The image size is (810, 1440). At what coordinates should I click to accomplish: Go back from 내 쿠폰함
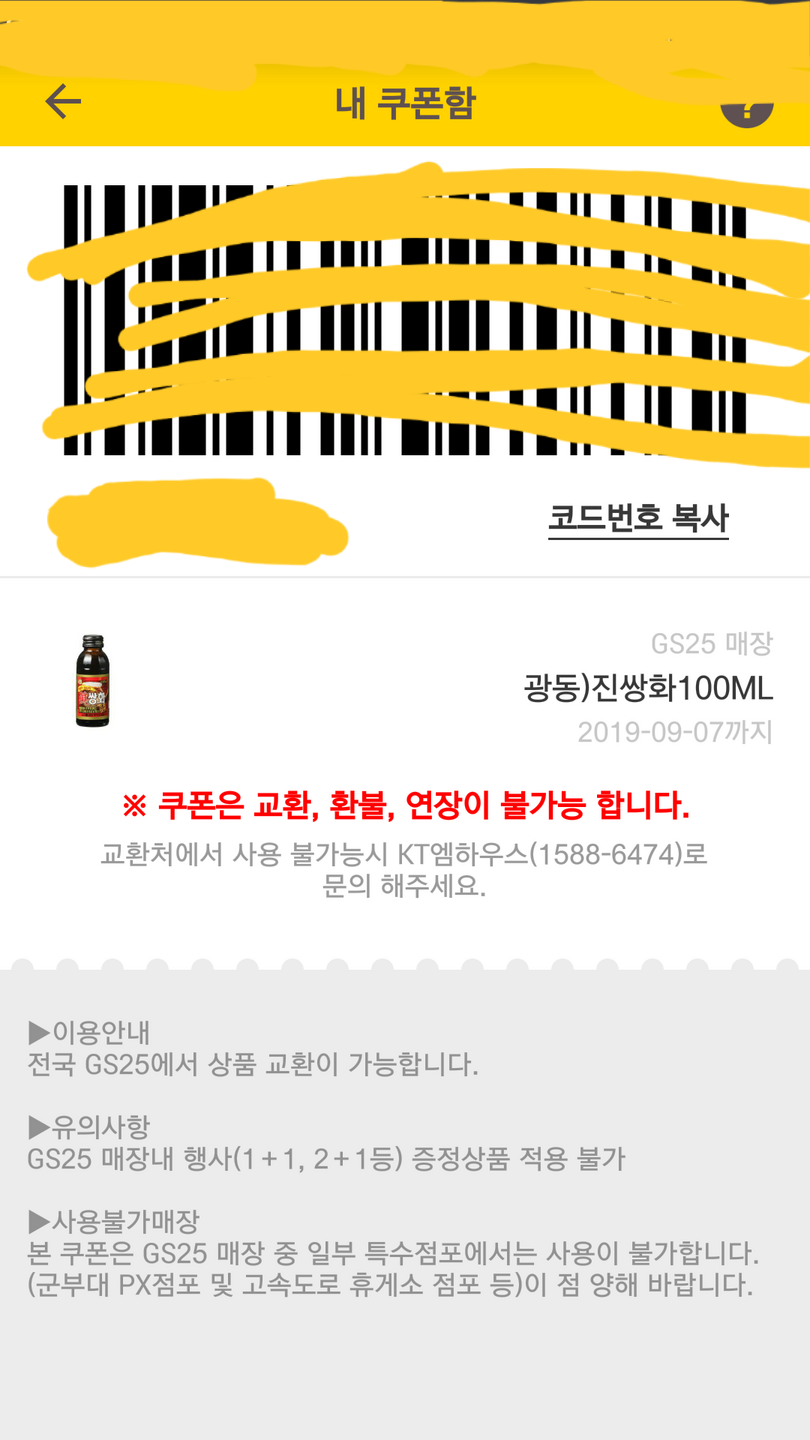point(63,102)
